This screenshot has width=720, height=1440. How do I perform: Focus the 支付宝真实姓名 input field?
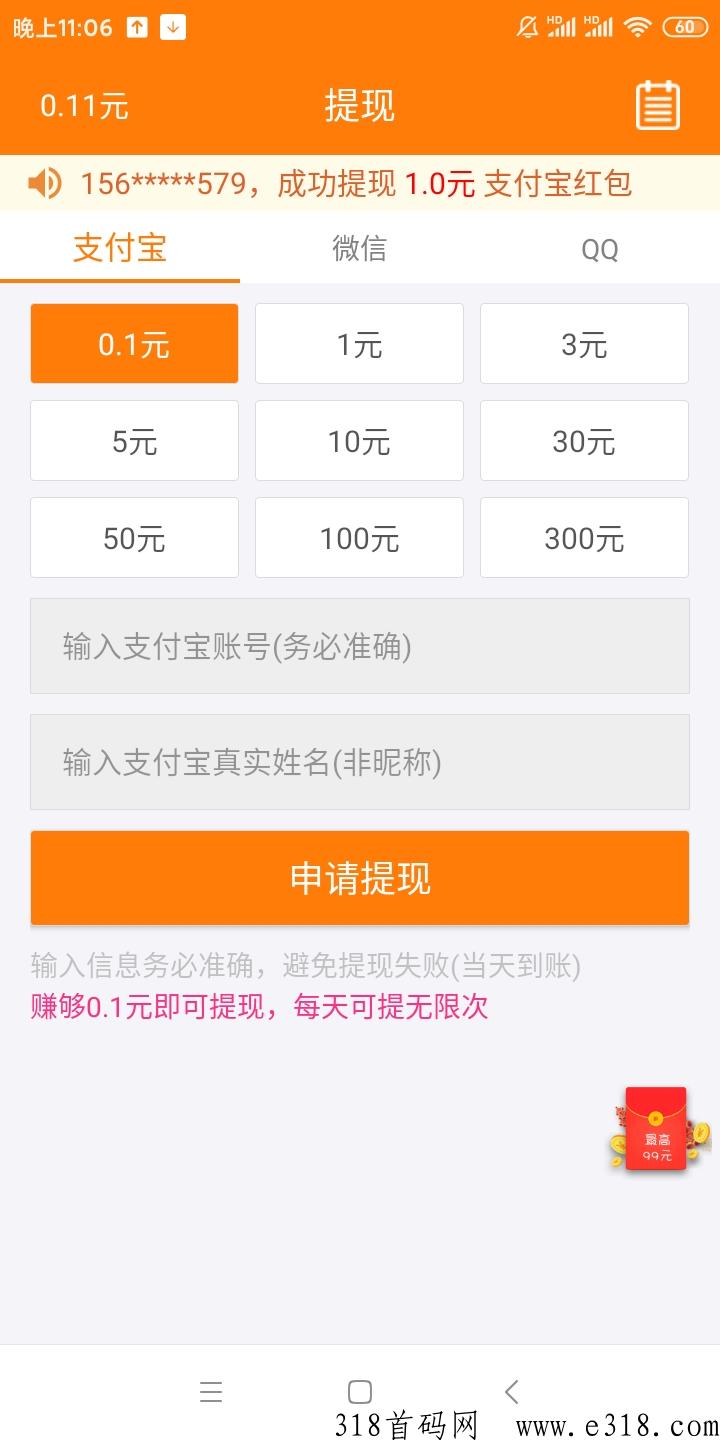(359, 762)
